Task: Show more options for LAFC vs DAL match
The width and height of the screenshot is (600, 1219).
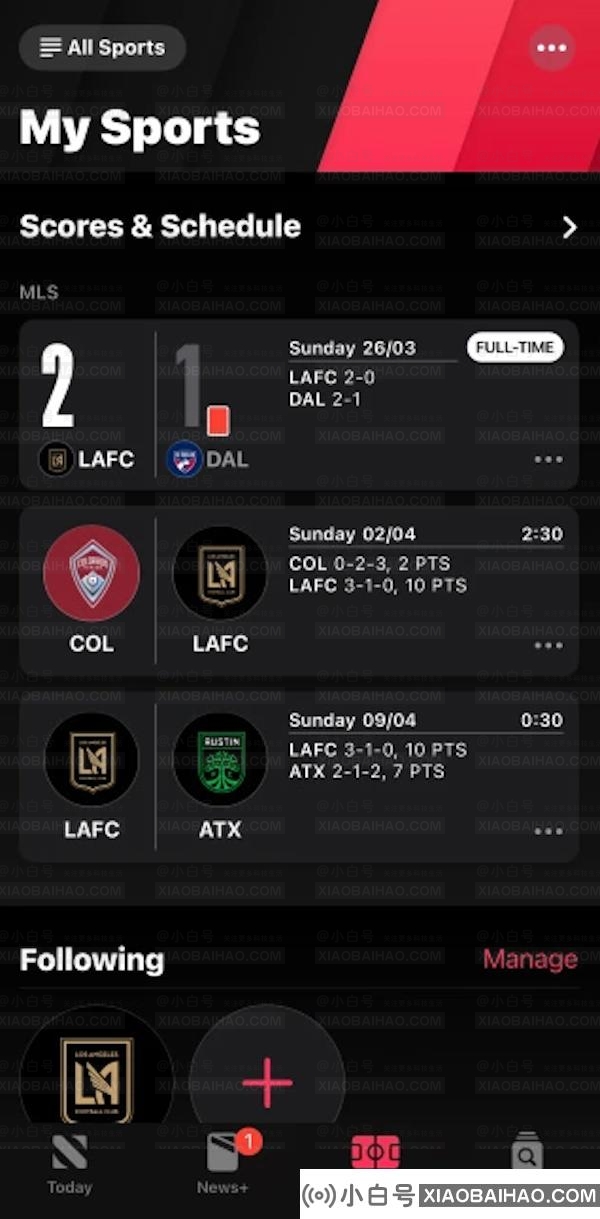Action: point(548,460)
